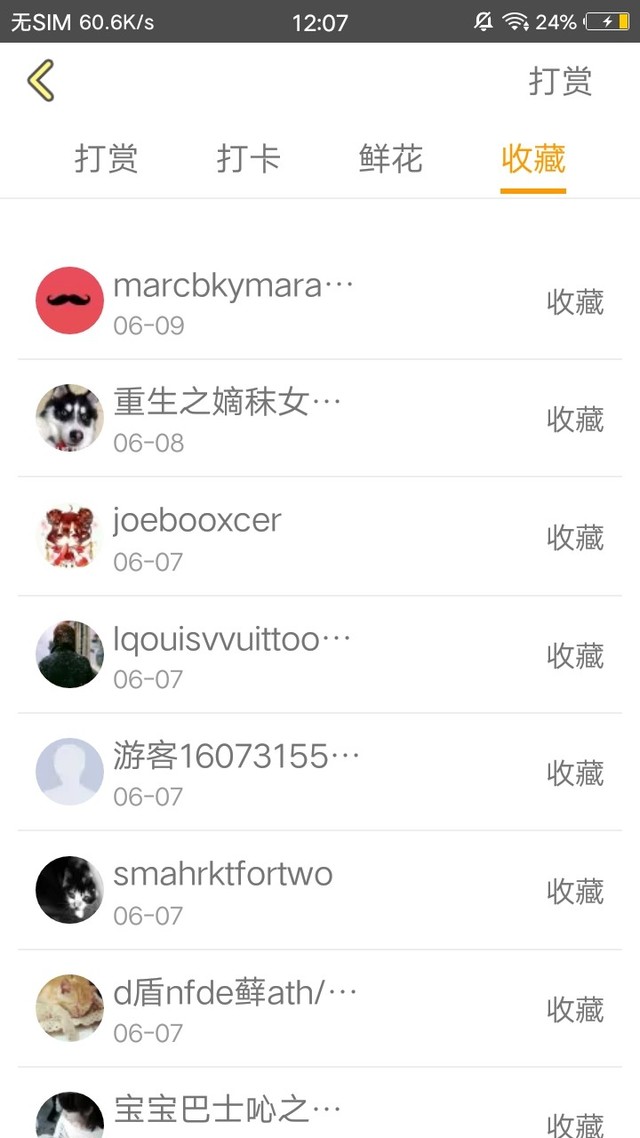View joebooxcer's entry
The height and width of the screenshot is (1138, 640).
point(320,536)
